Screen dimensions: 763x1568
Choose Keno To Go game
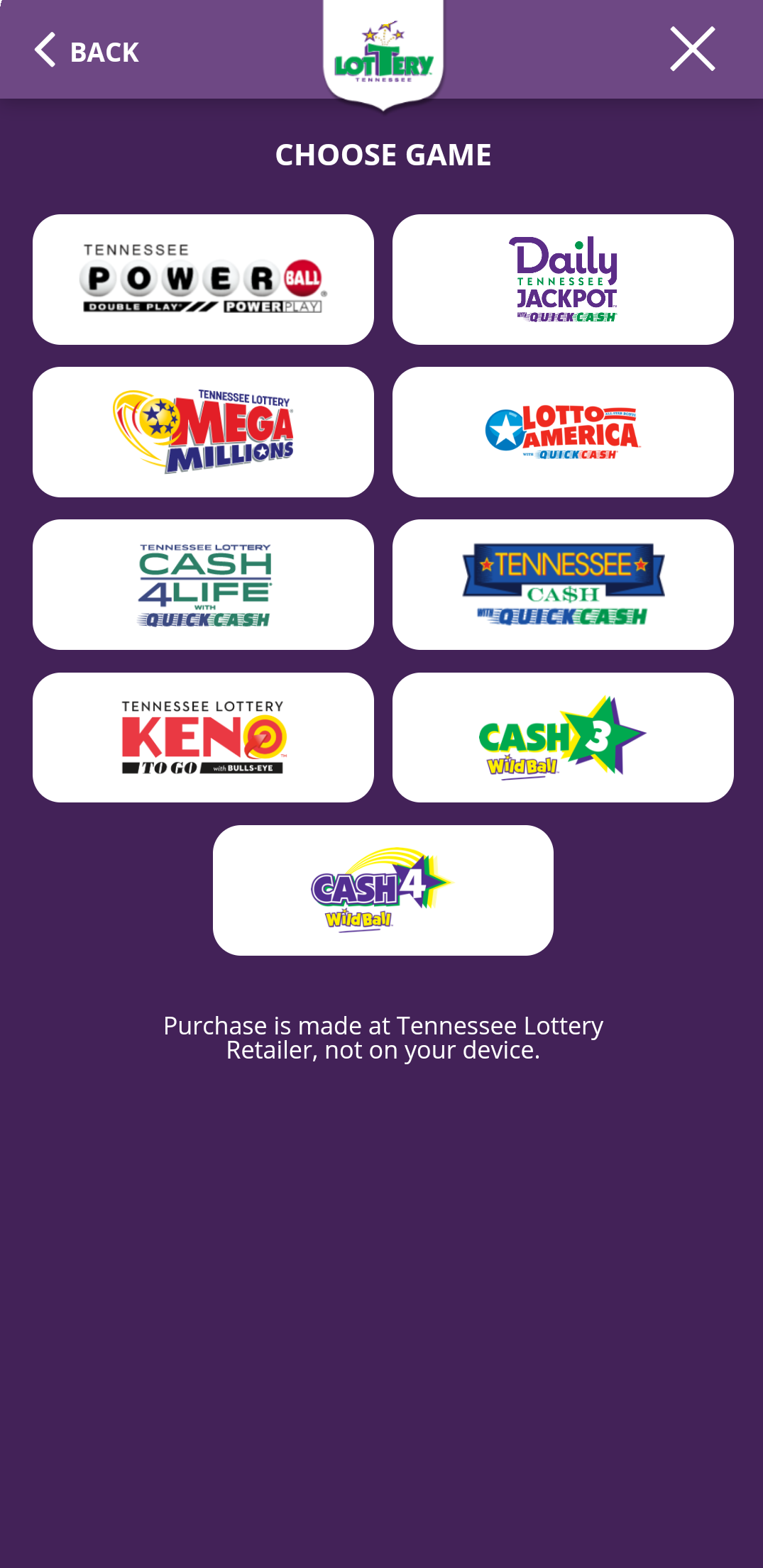click(203, 737)
